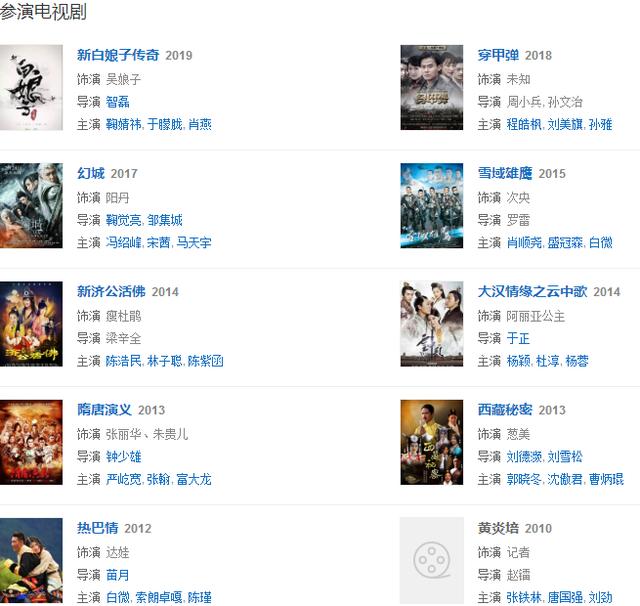Open actress 宋茜's link
The height and width of the screenshot is (606, 640).
158,243
